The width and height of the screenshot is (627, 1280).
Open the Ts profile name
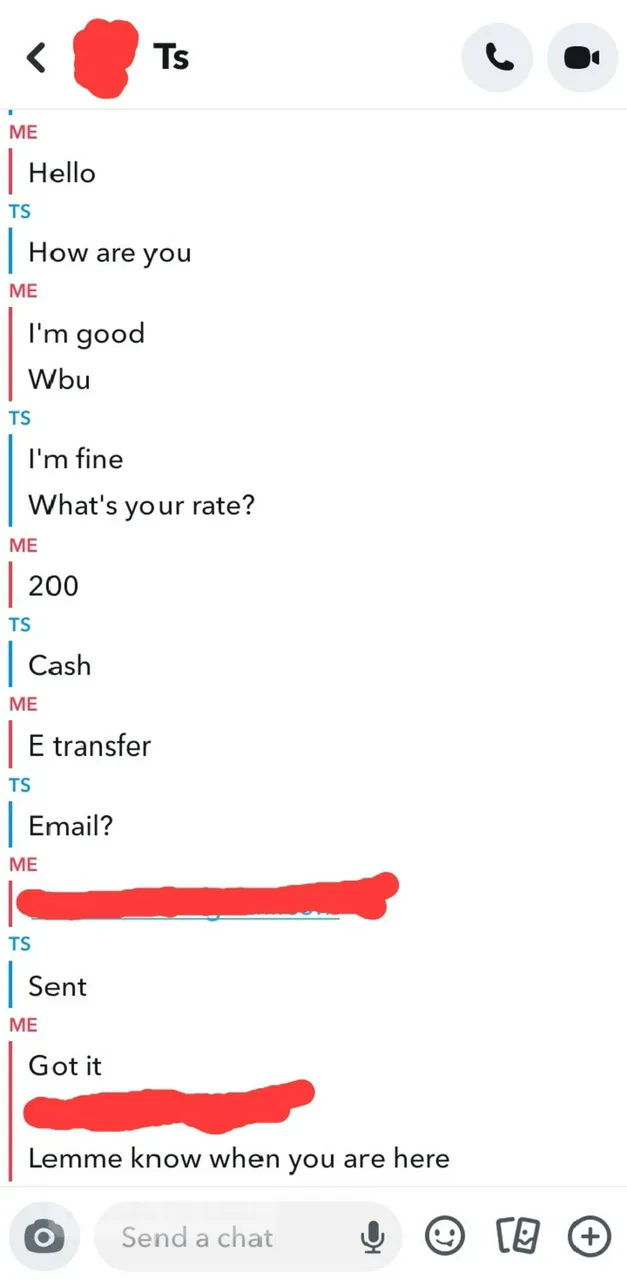172,58
